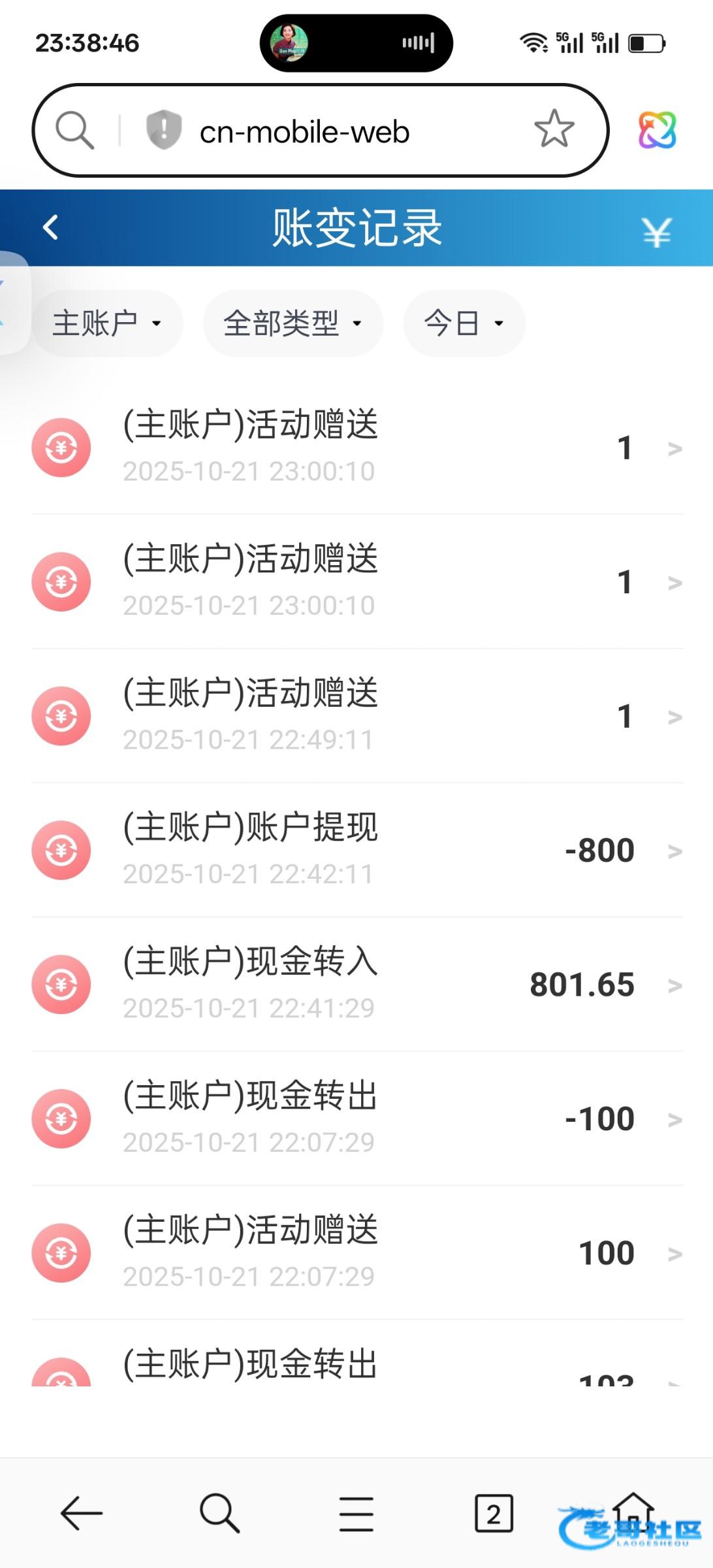
Task: Expand the 全部类型 type filter
Action: pyautogui.click(x=293, y=323)
